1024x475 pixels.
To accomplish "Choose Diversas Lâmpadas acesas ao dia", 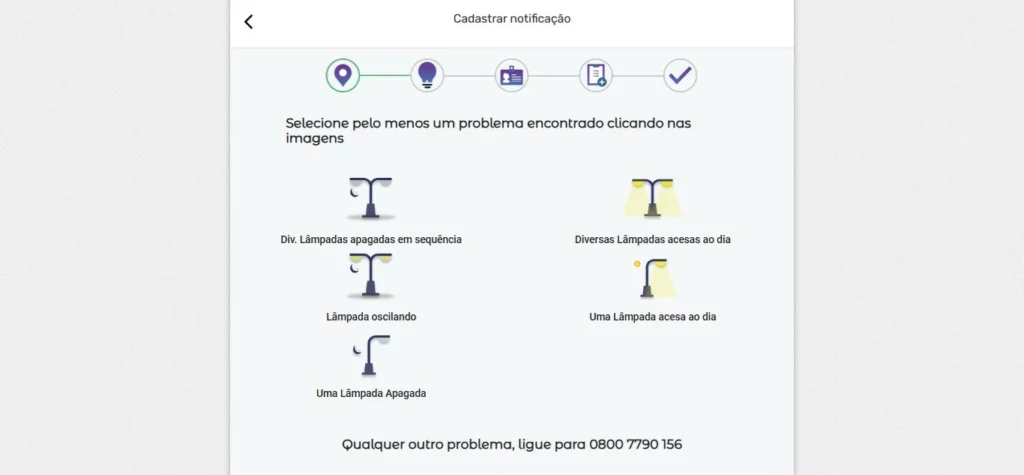I will point(652,199).
